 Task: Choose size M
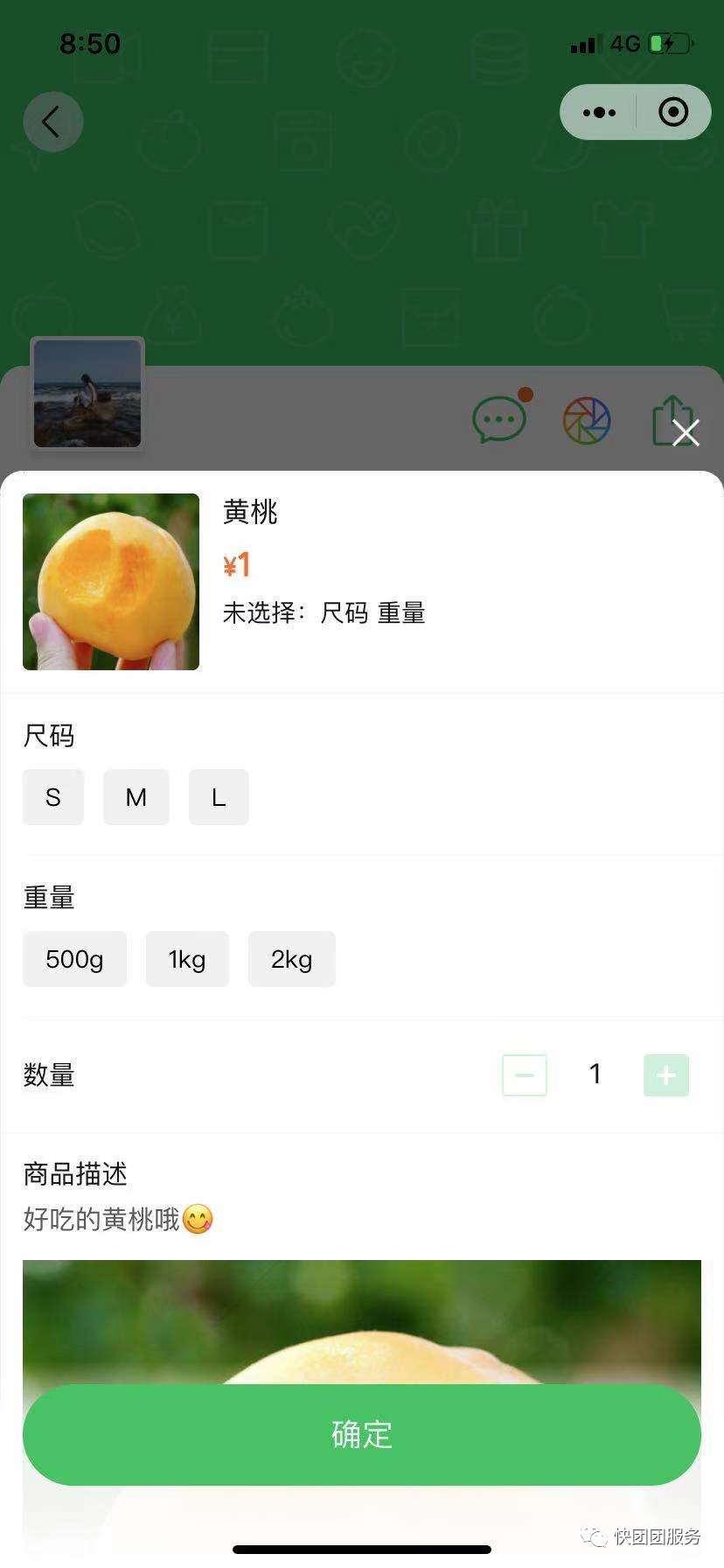click(x=136, y=797)
